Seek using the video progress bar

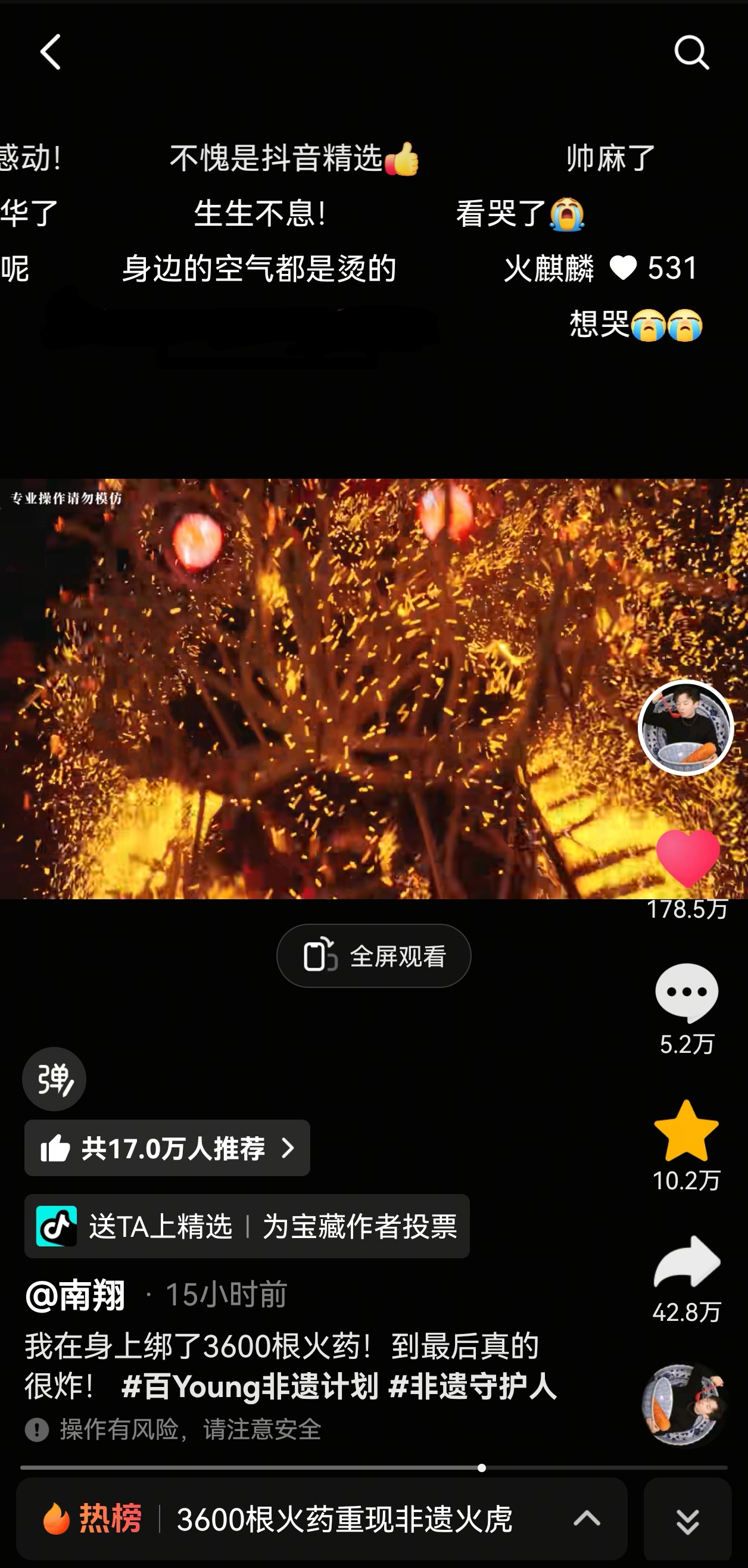click(373, 1468)
